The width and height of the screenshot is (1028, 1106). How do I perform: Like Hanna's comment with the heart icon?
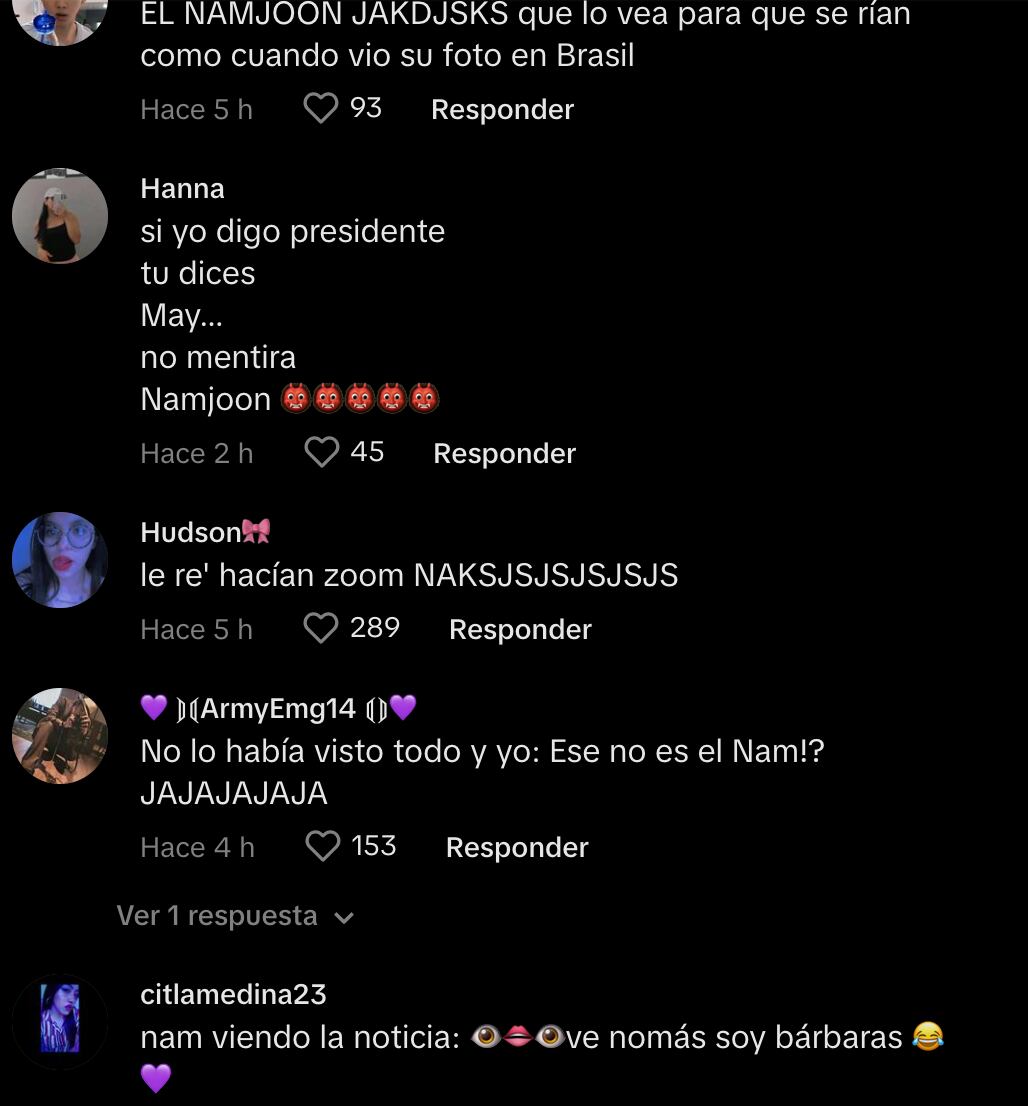pyautogui.click(x=322, y=452)
